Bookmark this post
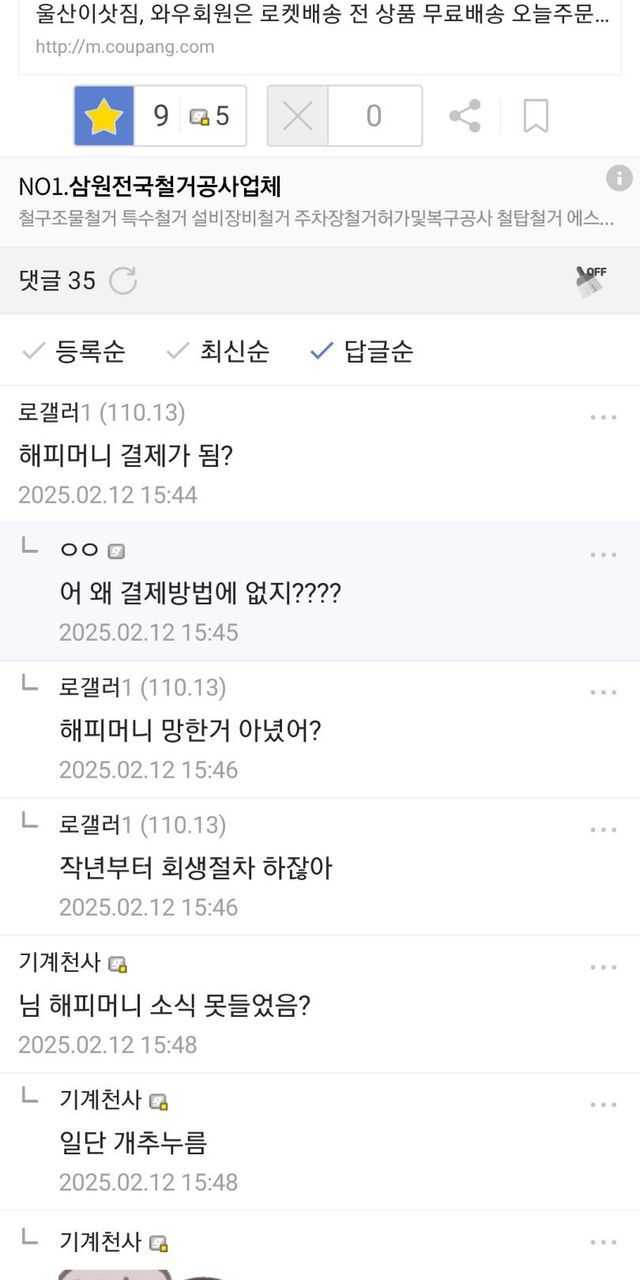The width and height of the screenshot is (640, 1280). pyautogui.click(x=536, y=116)
